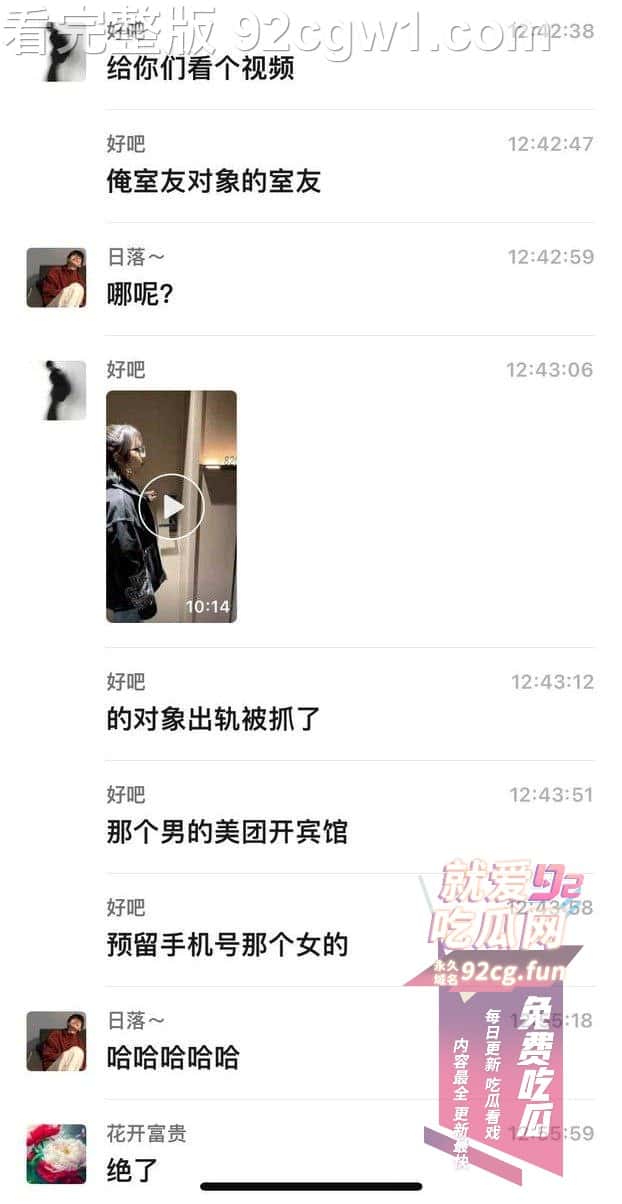
Task: Play the 10:14 video sent by 好吧
Action: [171, 507]
